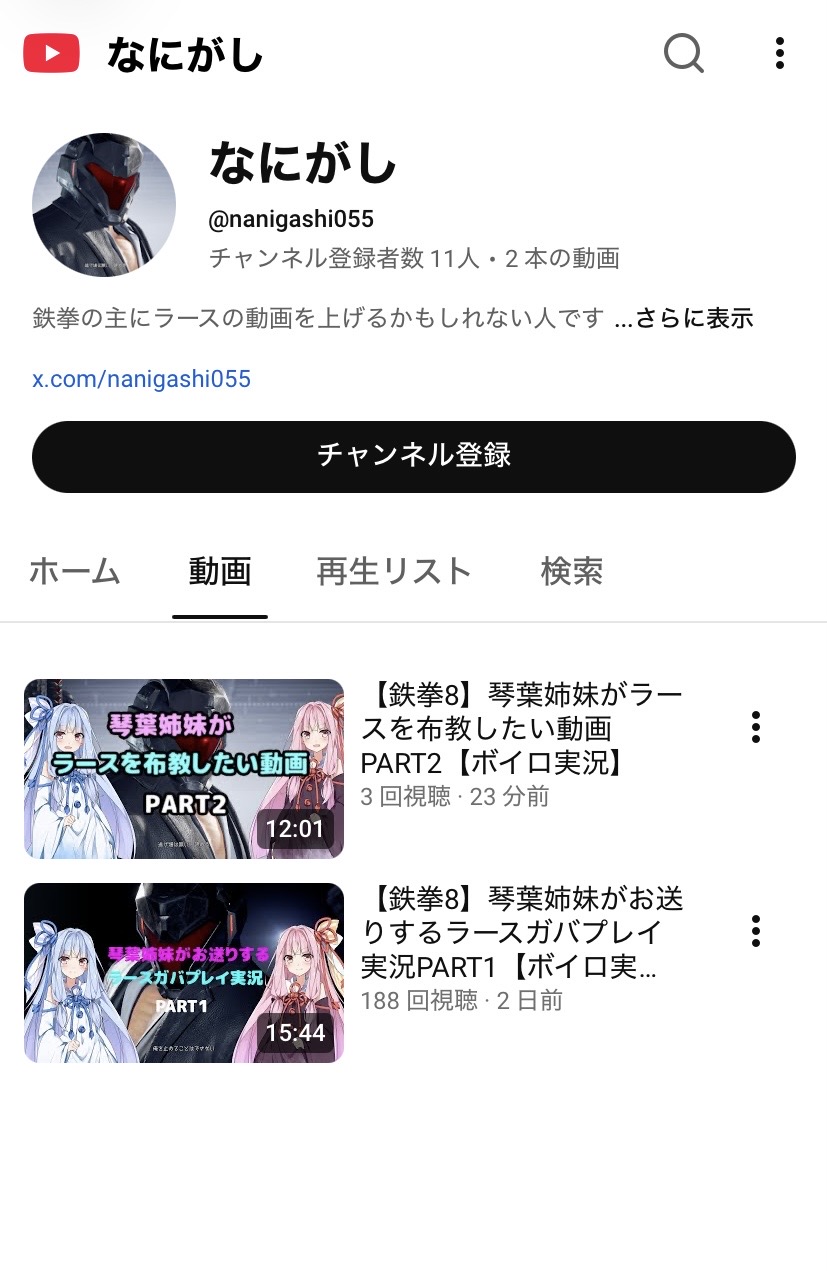Open the search icon in the top bar
This screenshot has height=1271, width=827.
pos(684,53)
